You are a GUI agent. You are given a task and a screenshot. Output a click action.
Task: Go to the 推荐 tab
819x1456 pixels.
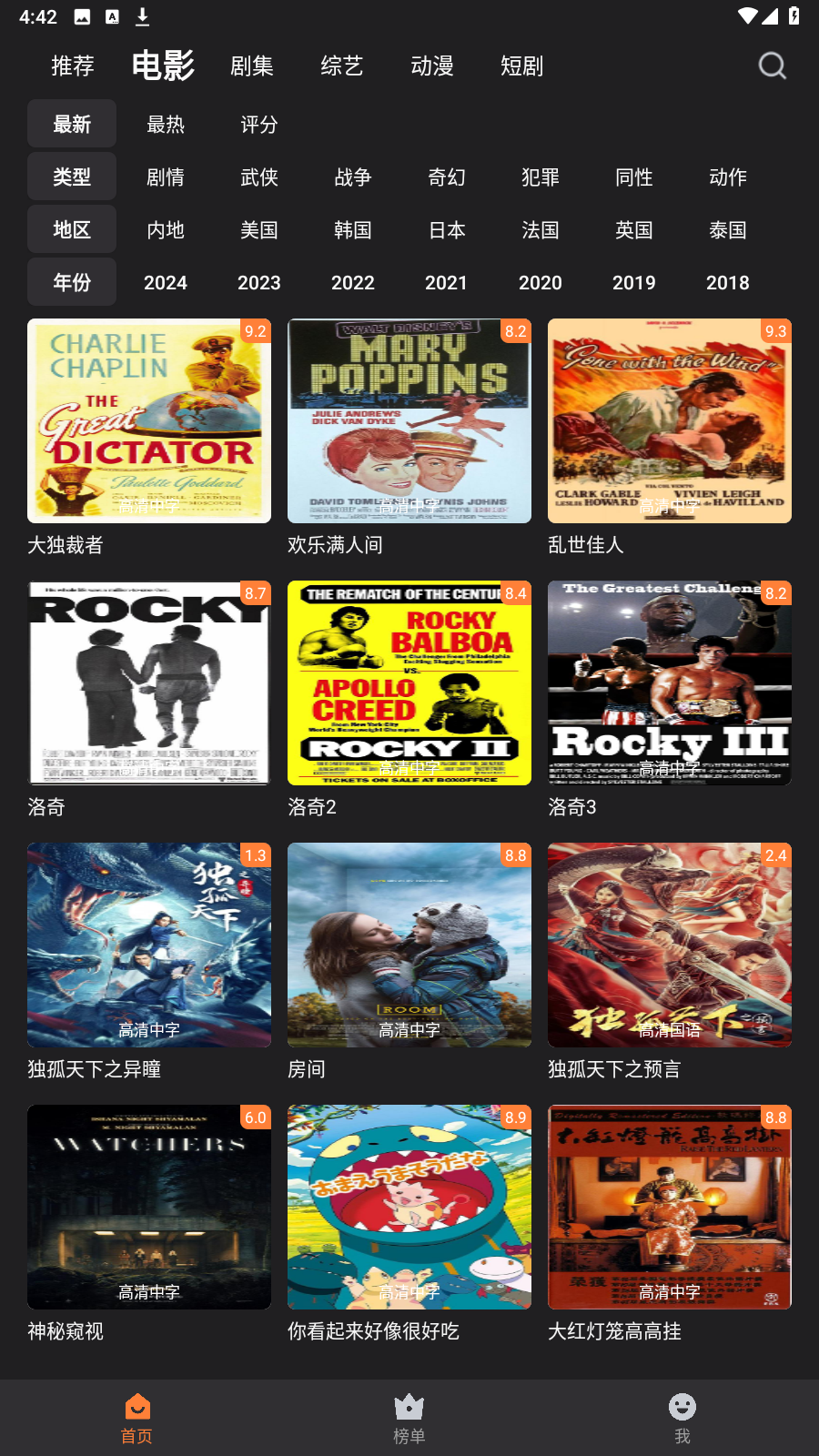[73, 66]
